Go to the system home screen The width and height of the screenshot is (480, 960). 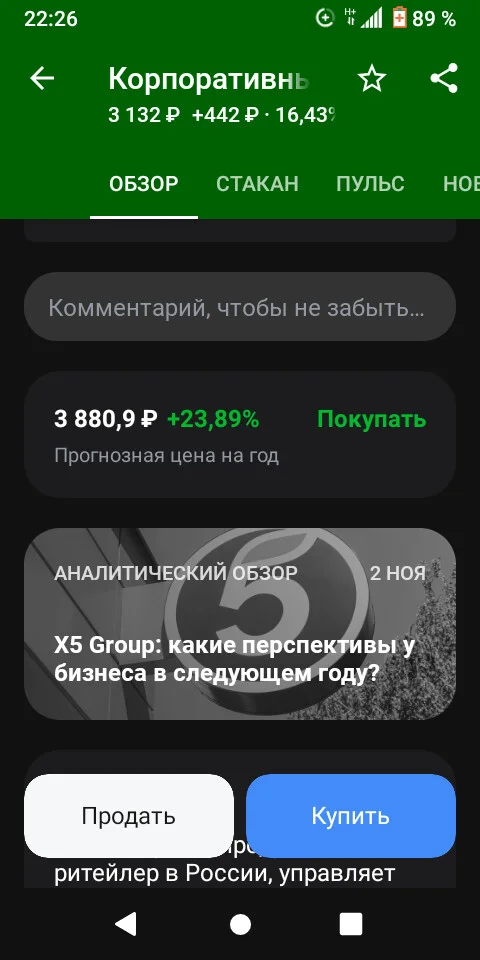[240, 924]
